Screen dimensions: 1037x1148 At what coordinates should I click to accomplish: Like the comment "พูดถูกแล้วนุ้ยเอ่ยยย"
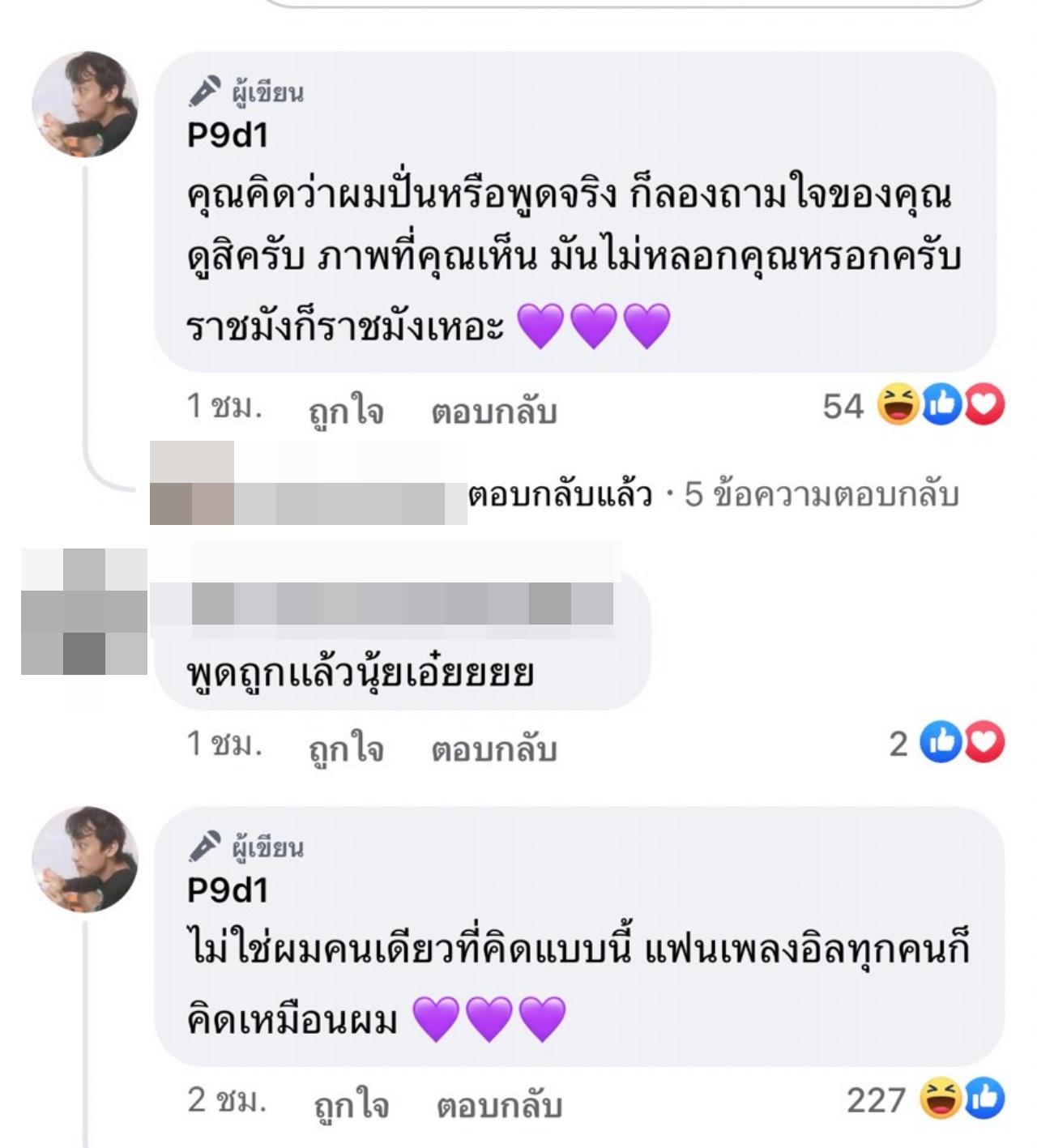(x=346, y=749)
